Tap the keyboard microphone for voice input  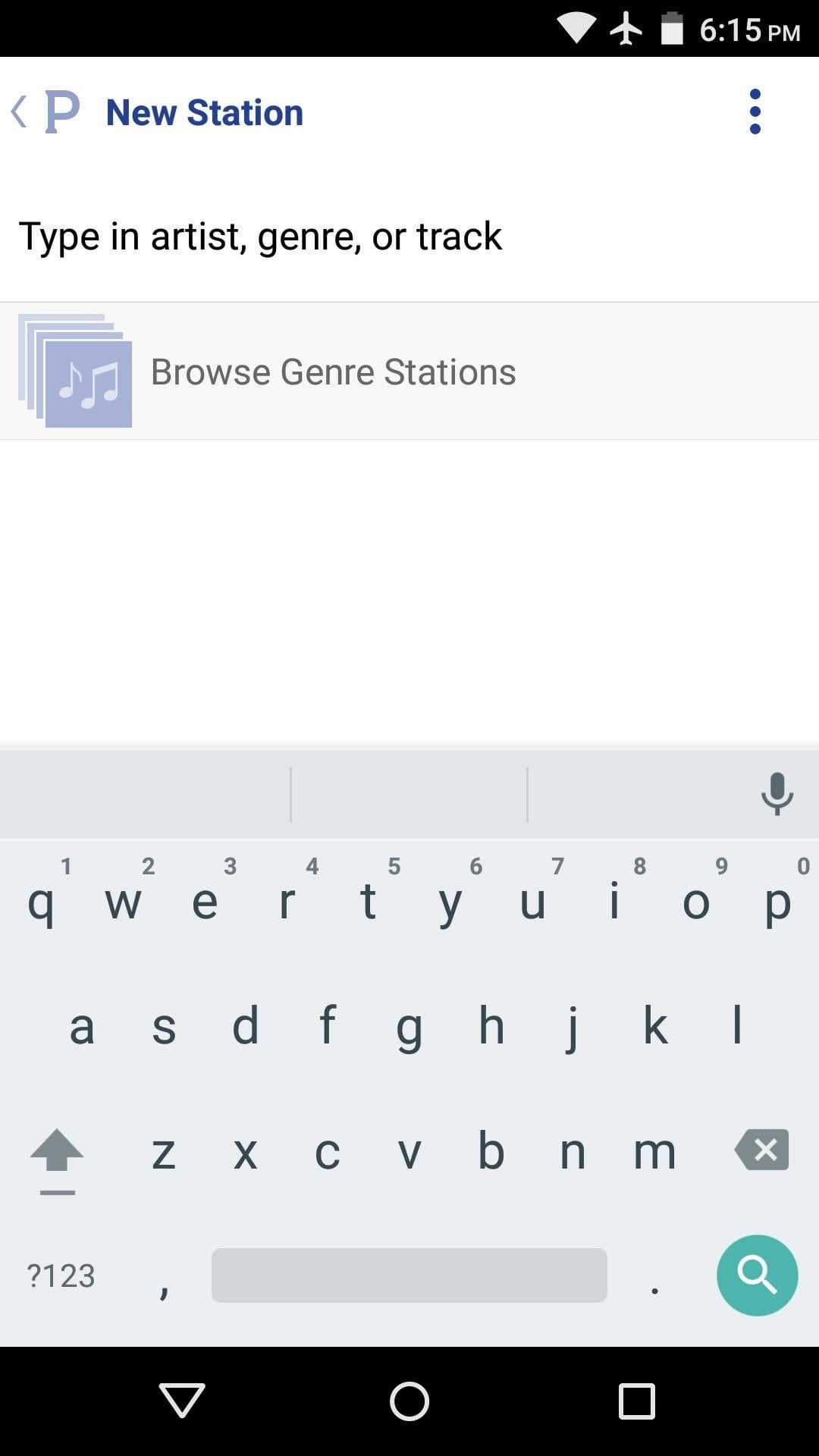pyautogui.click(x=777, y=794)
